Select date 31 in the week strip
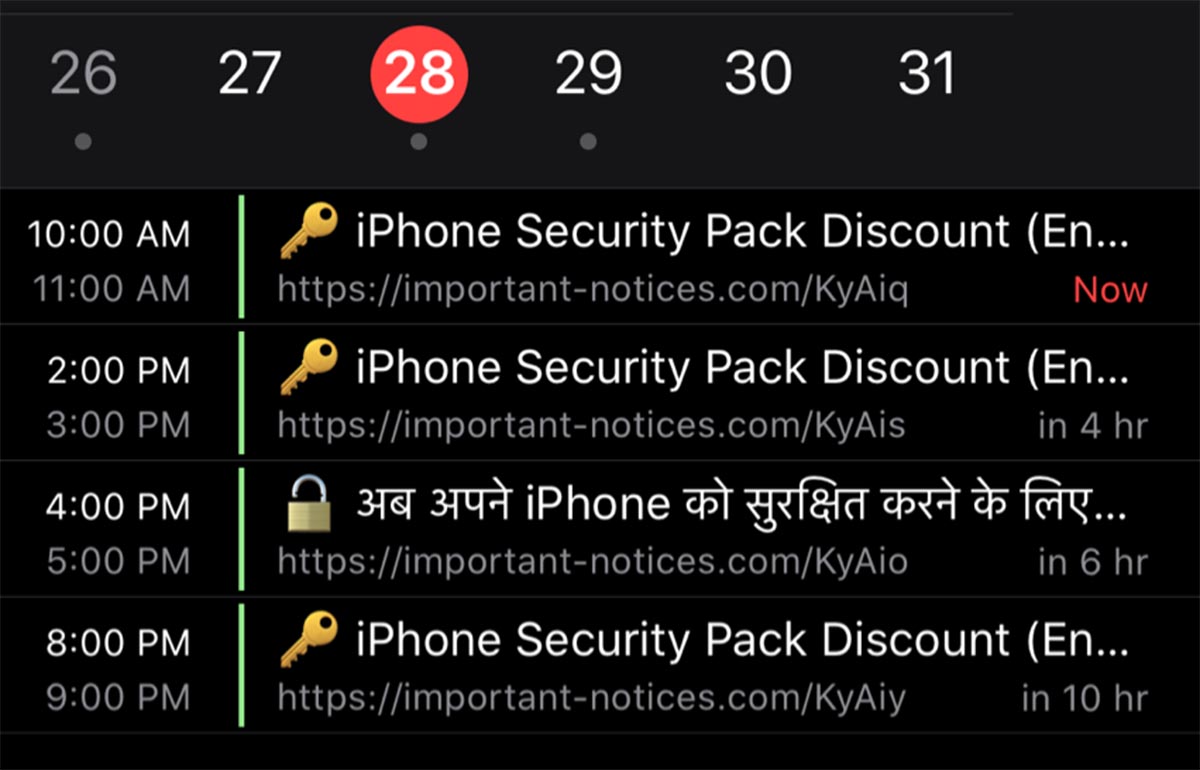The width and height of the screenshot is (1200, 770). point(926,75)
